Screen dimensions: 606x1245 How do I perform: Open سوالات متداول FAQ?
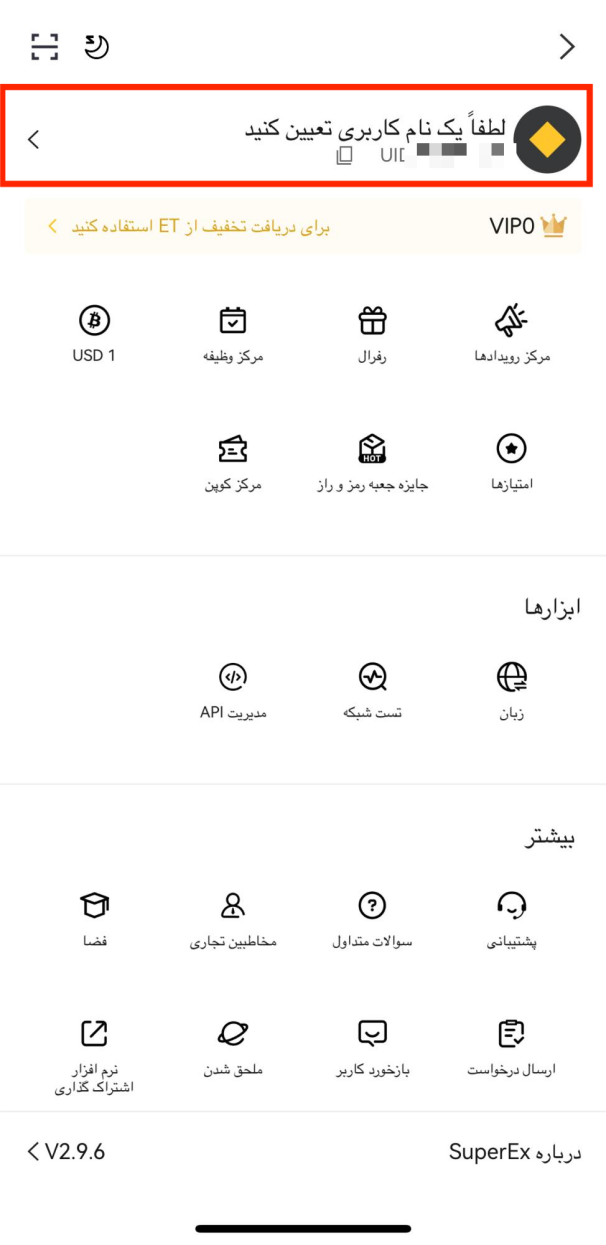point(372,918)
